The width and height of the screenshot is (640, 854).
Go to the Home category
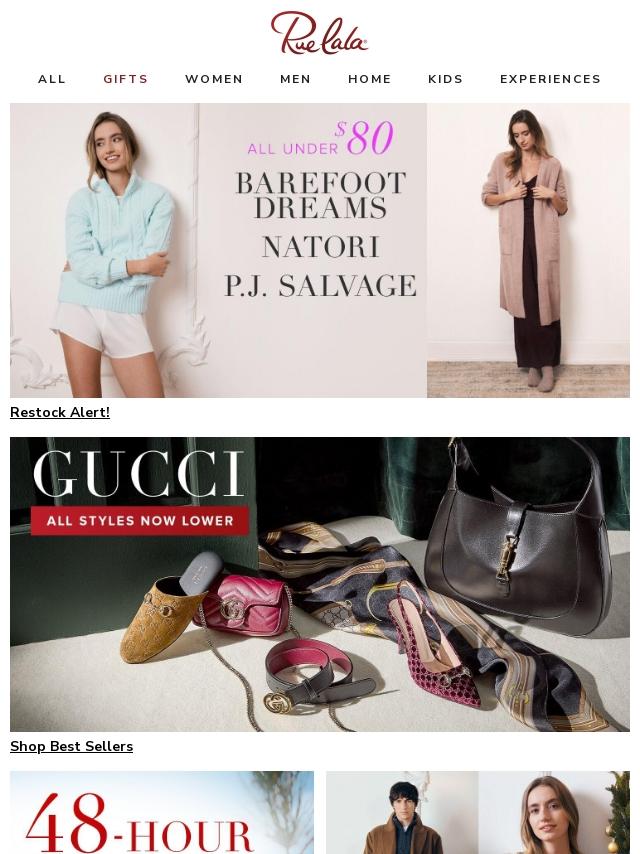click(x=370, y=79)
